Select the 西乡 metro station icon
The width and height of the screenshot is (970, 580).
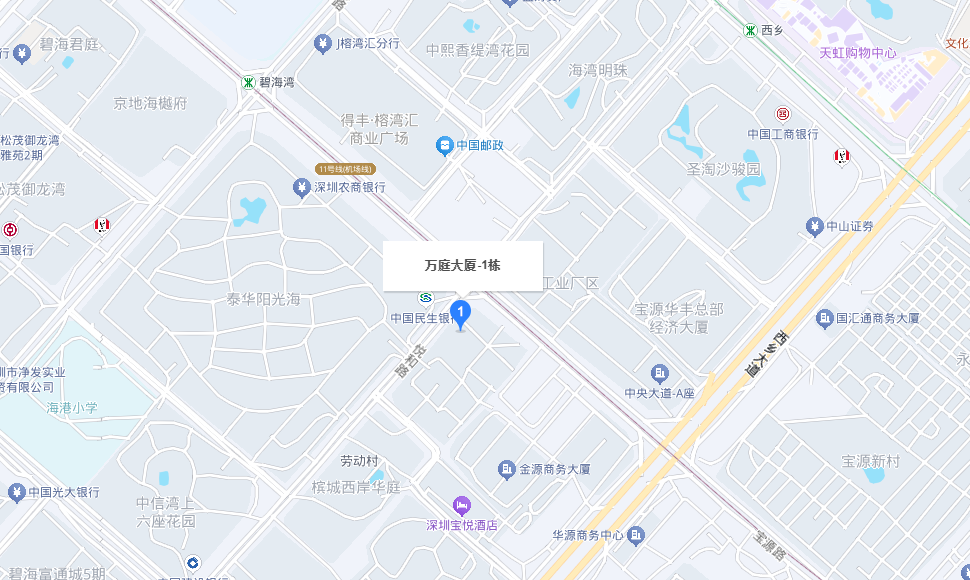[749, 30]
